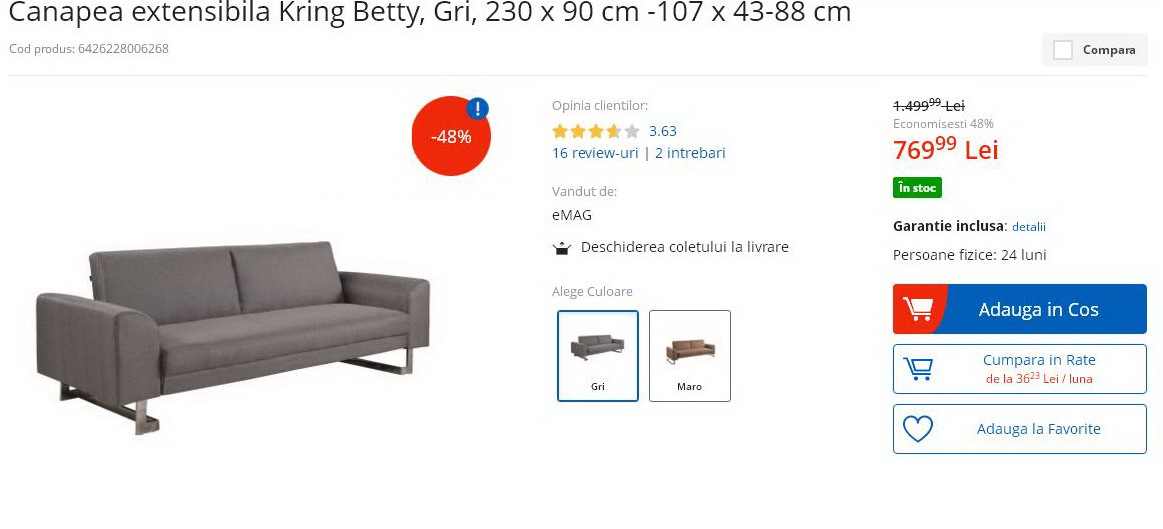Tap Cumpara in Rate button
Image resolution: width=1163 pixels, height=529 pixels.
point(1019,369)
